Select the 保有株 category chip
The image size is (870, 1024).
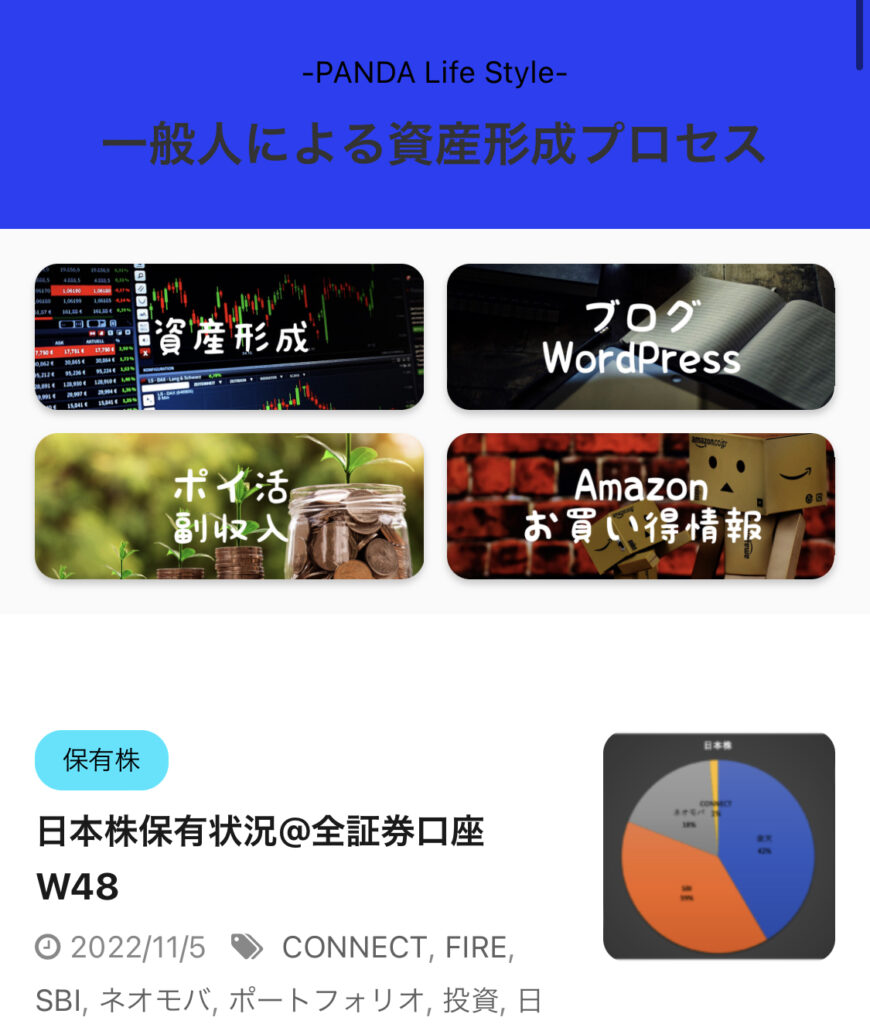pos(101,760)
